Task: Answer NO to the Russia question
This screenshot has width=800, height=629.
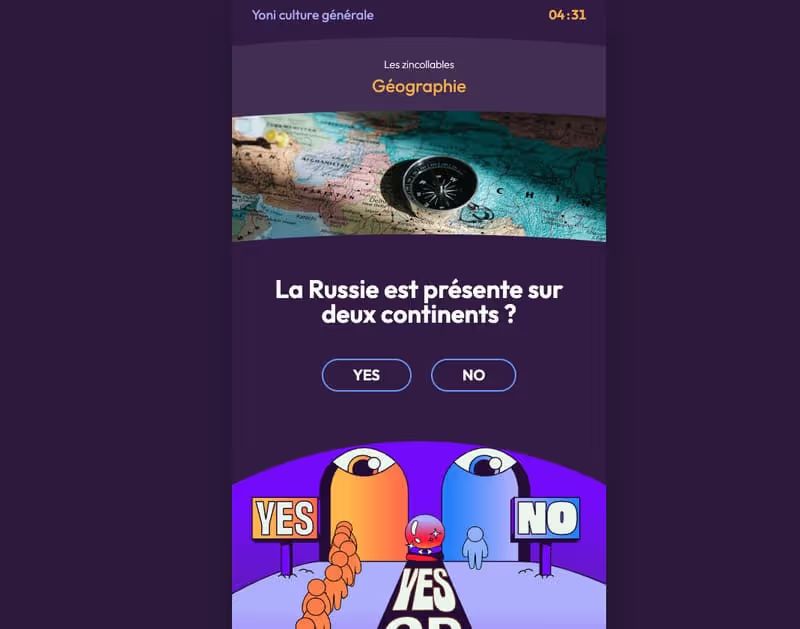Action: pyautogui.click(x=473, y=375)
